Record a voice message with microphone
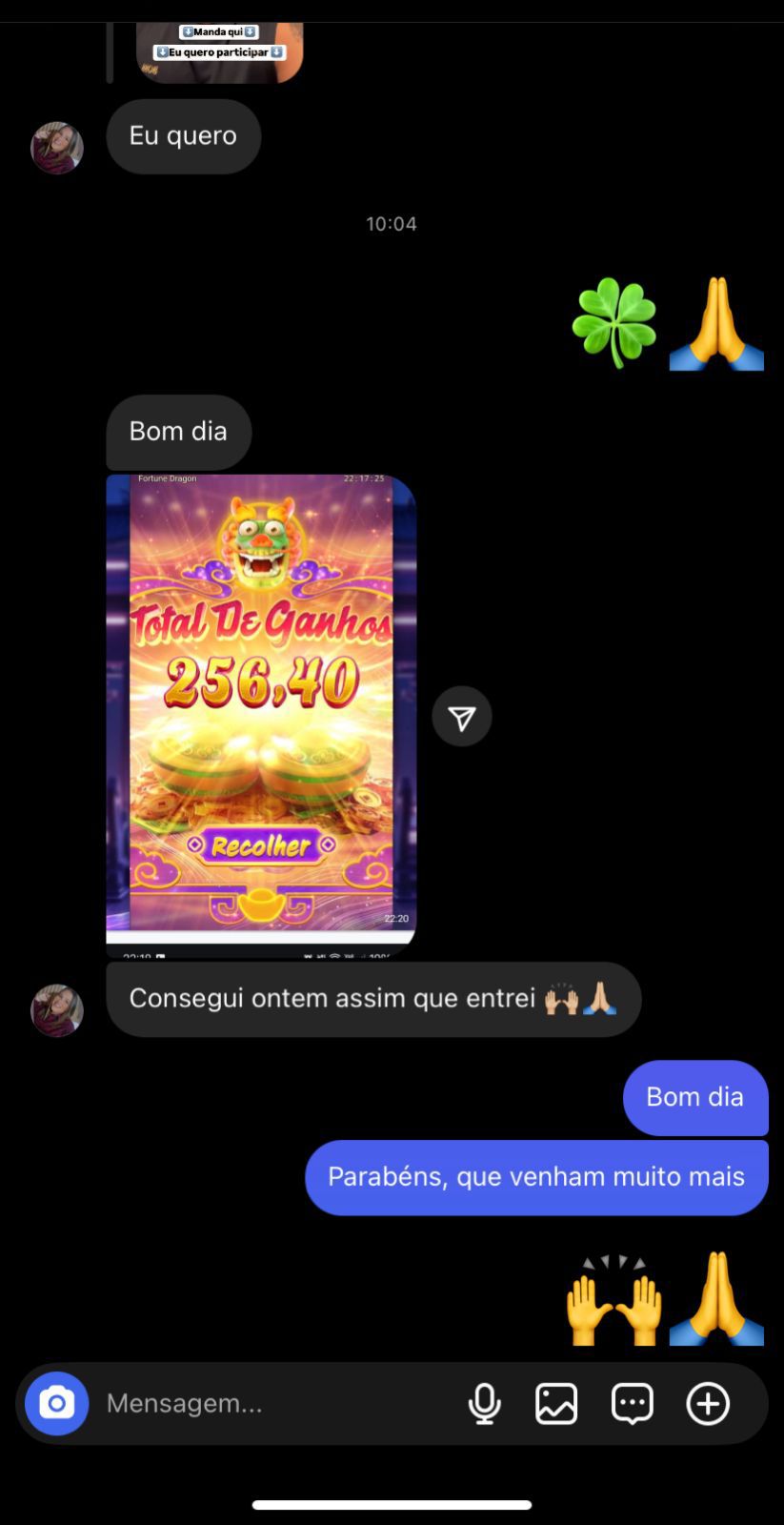Image resolution: width=784 pixels, height=1525 pixels. [x=484, y=1403]
